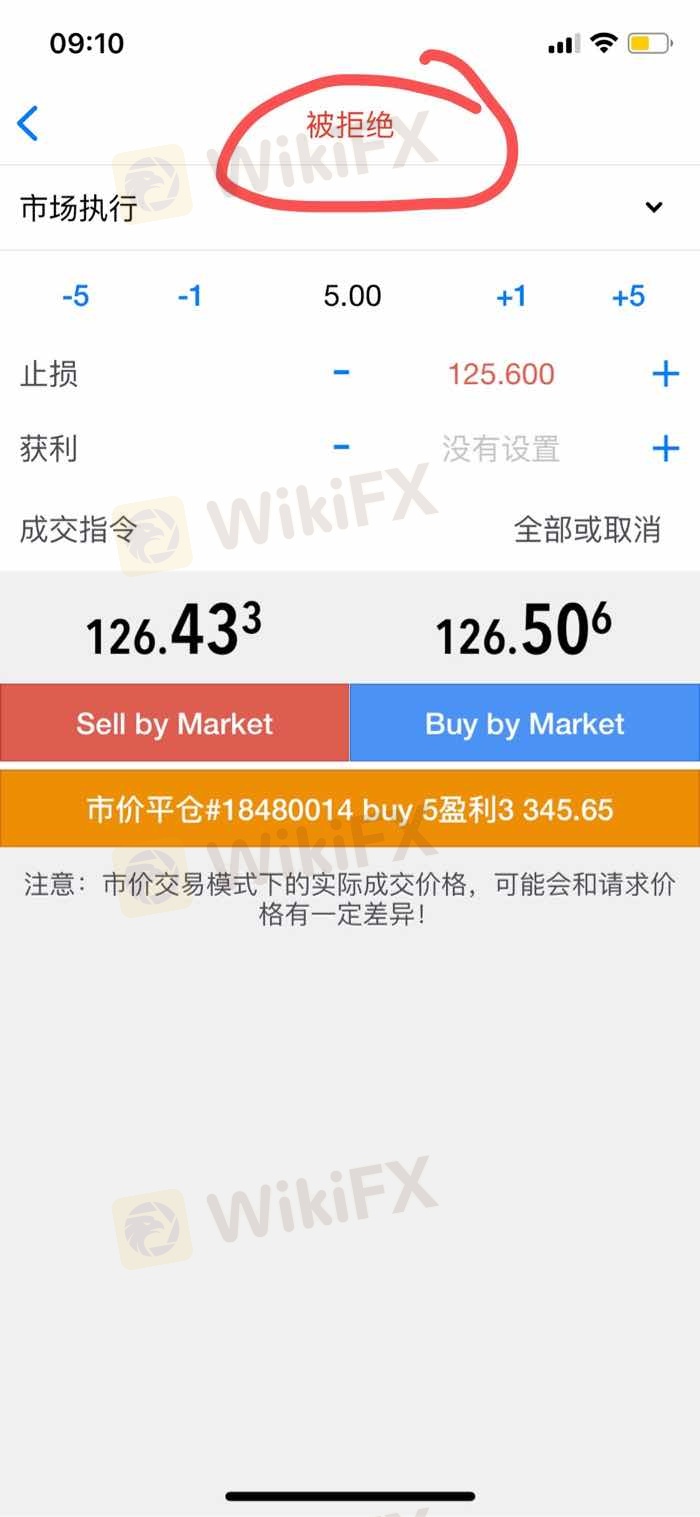This screenshot has height=1517, width=700.
Task: Tap Buy by Market
Action: 525,723
